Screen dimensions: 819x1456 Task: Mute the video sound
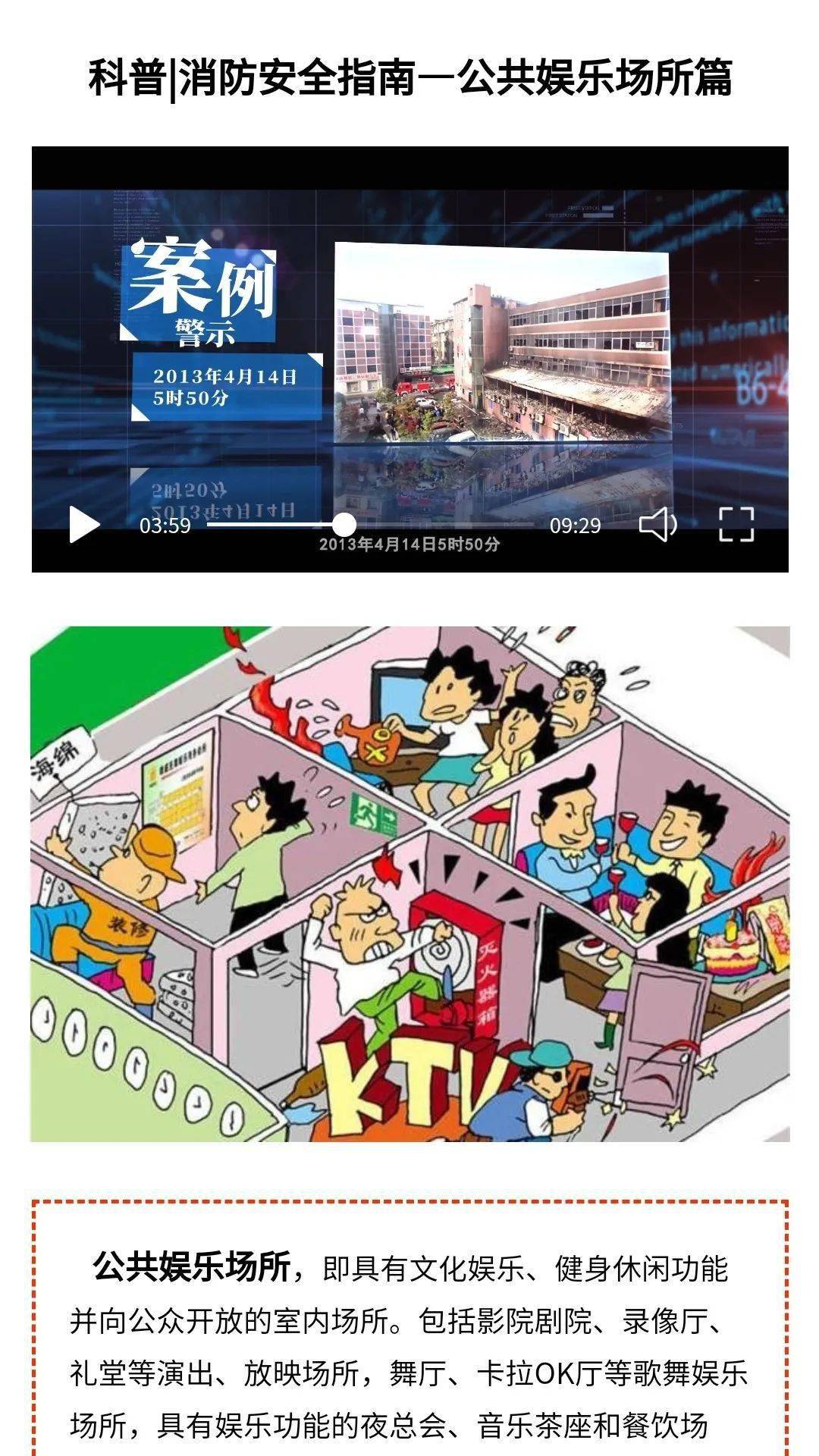click(657, 525)
